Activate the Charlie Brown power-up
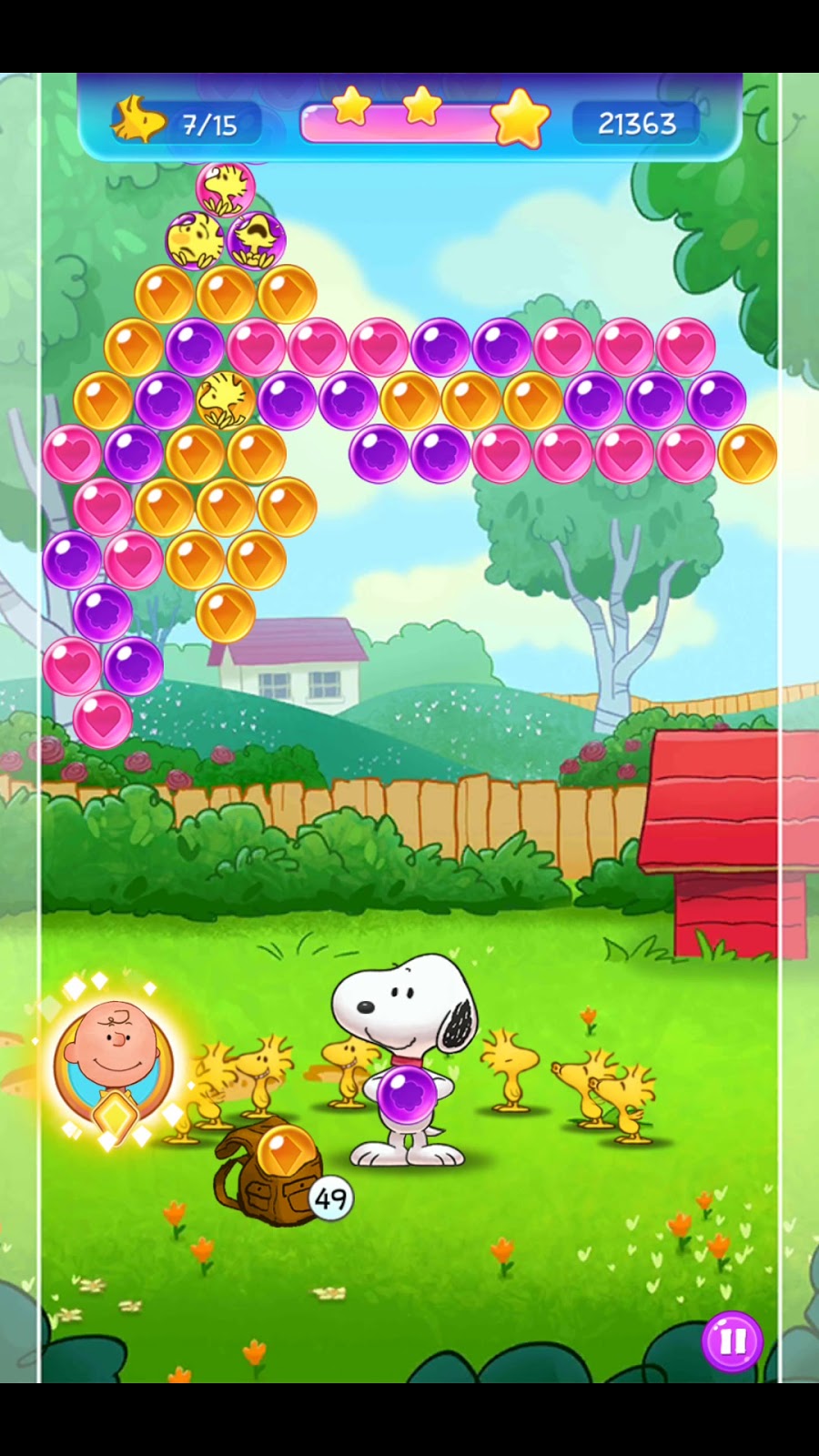Screen dimensions: 819x1456 113,1057
